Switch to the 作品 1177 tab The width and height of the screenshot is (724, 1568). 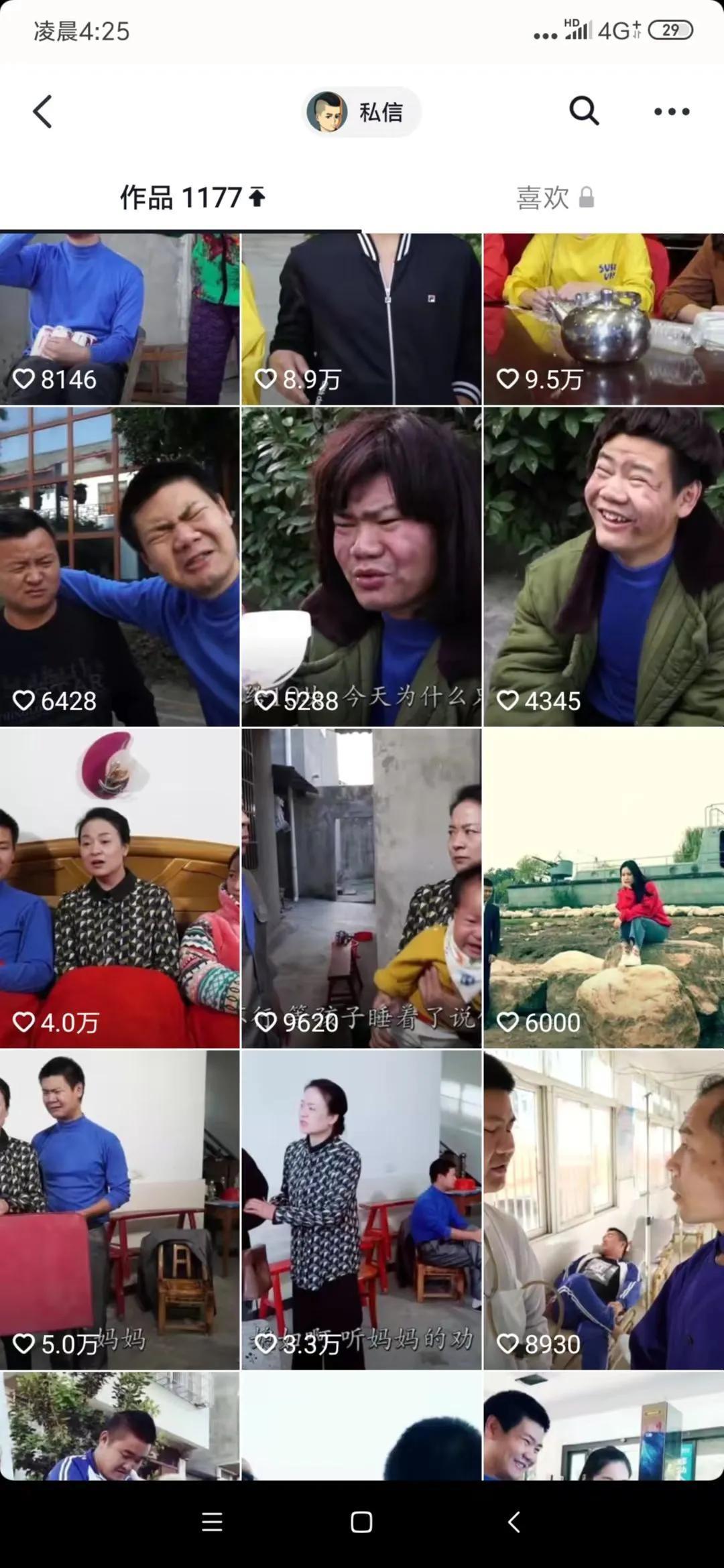[x=192, y=198]
